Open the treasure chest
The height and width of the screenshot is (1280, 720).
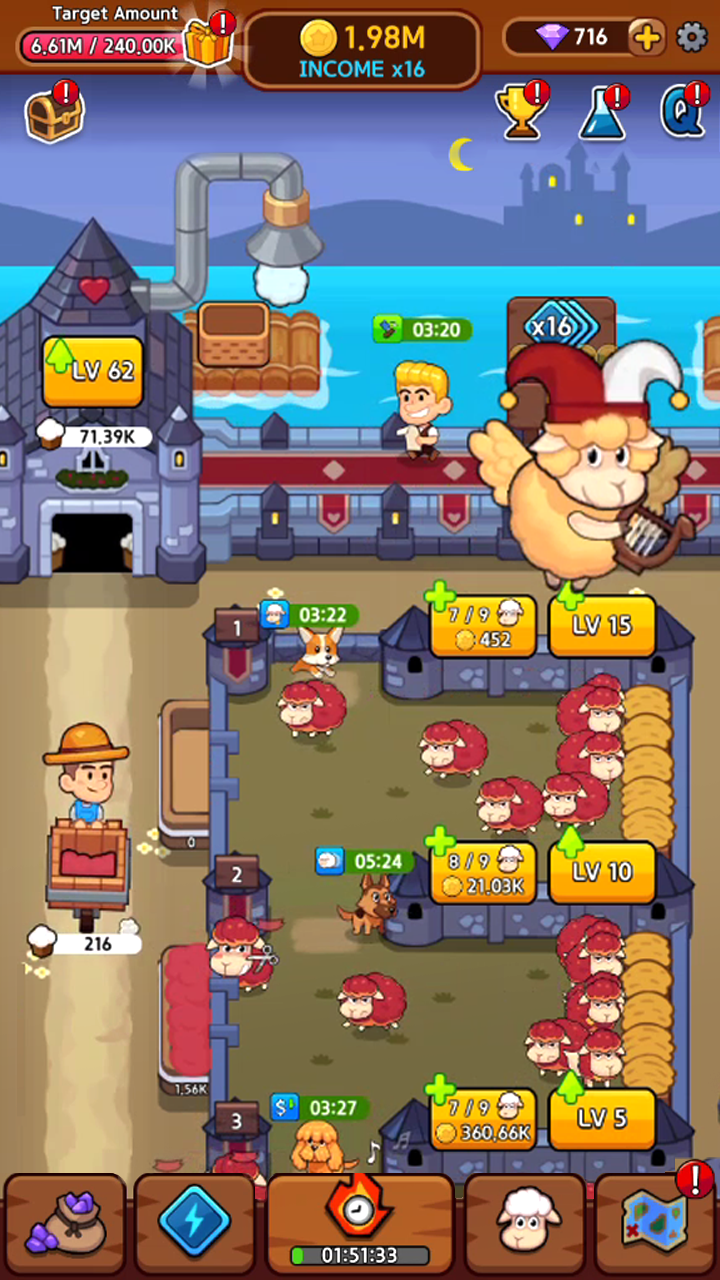click(x=55, y=113)
